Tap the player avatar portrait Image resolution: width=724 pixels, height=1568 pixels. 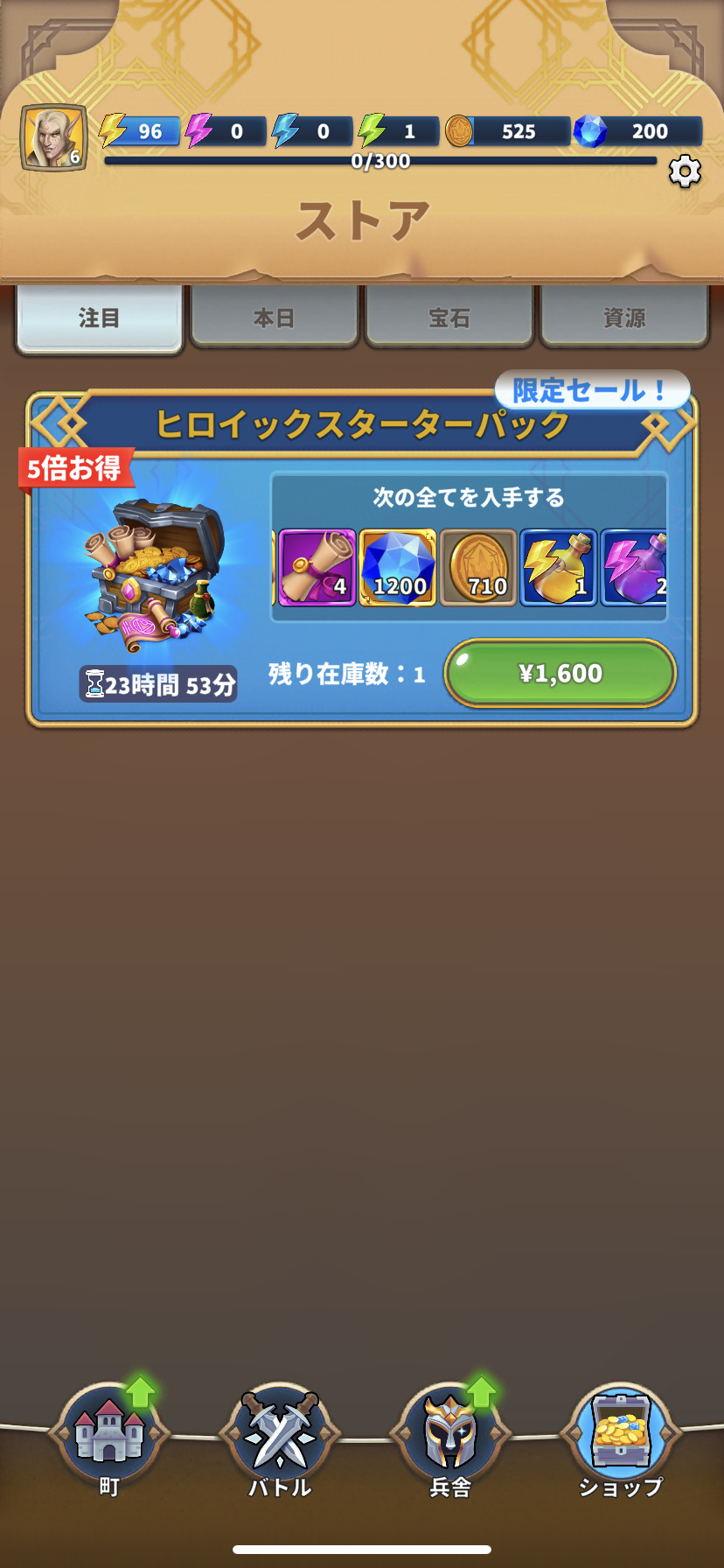[x=53, y=136]
